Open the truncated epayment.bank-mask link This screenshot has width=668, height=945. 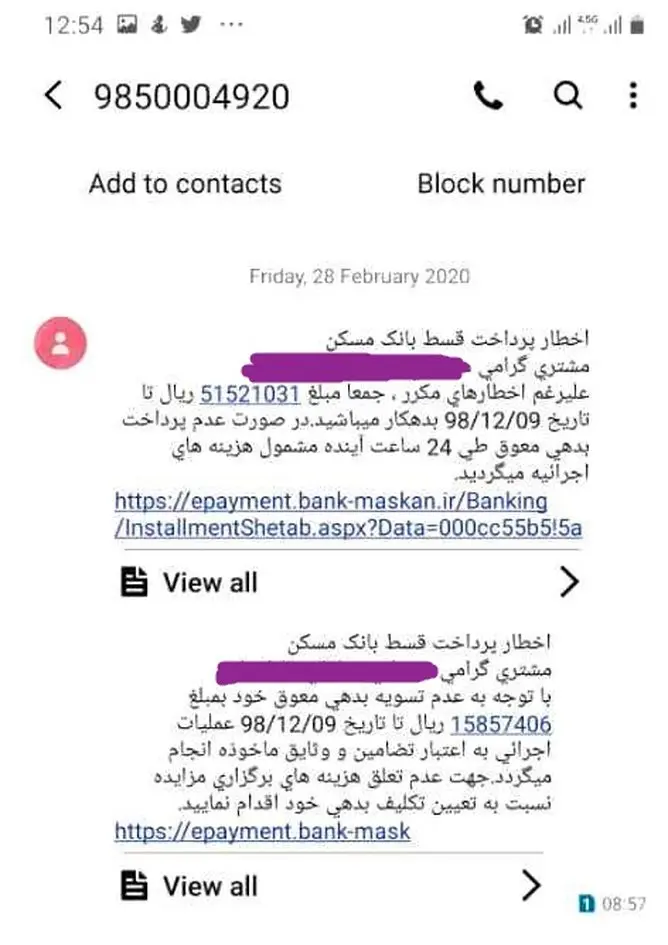(262, 831)
